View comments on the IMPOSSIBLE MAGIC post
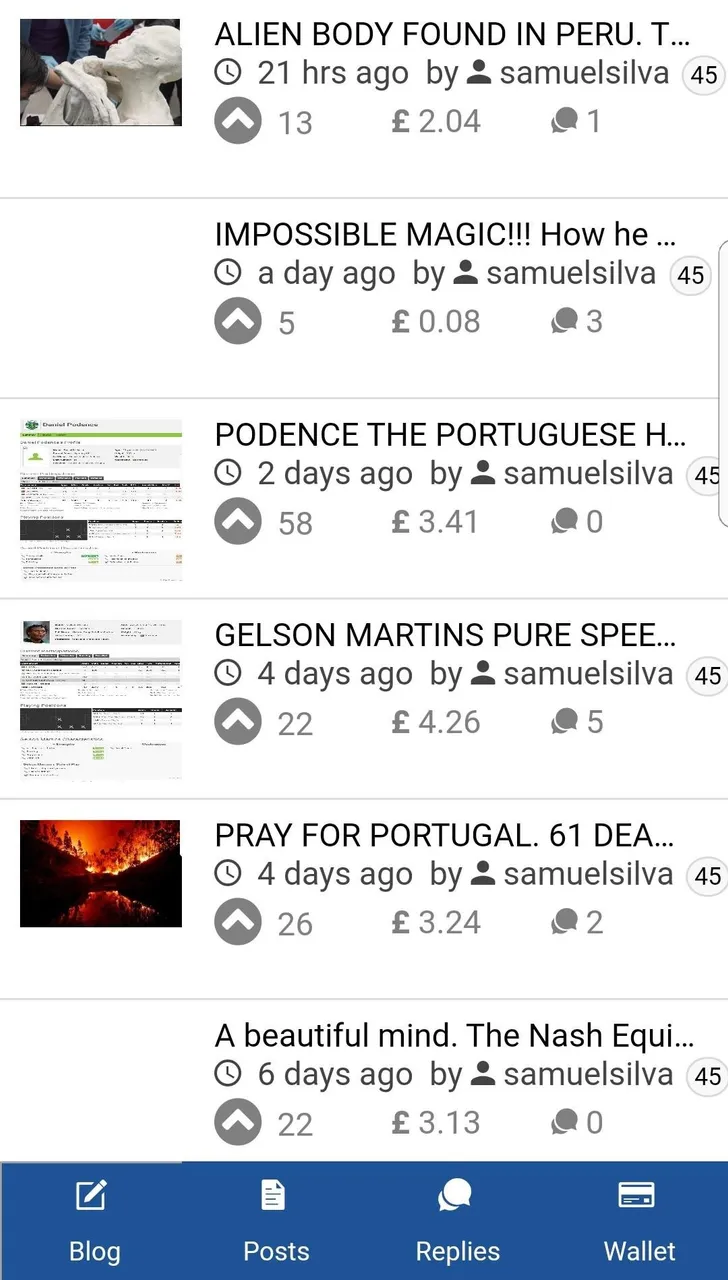The width and height of the screenshot is (728, 1280). pyautogui.click(x=577, y=321)
